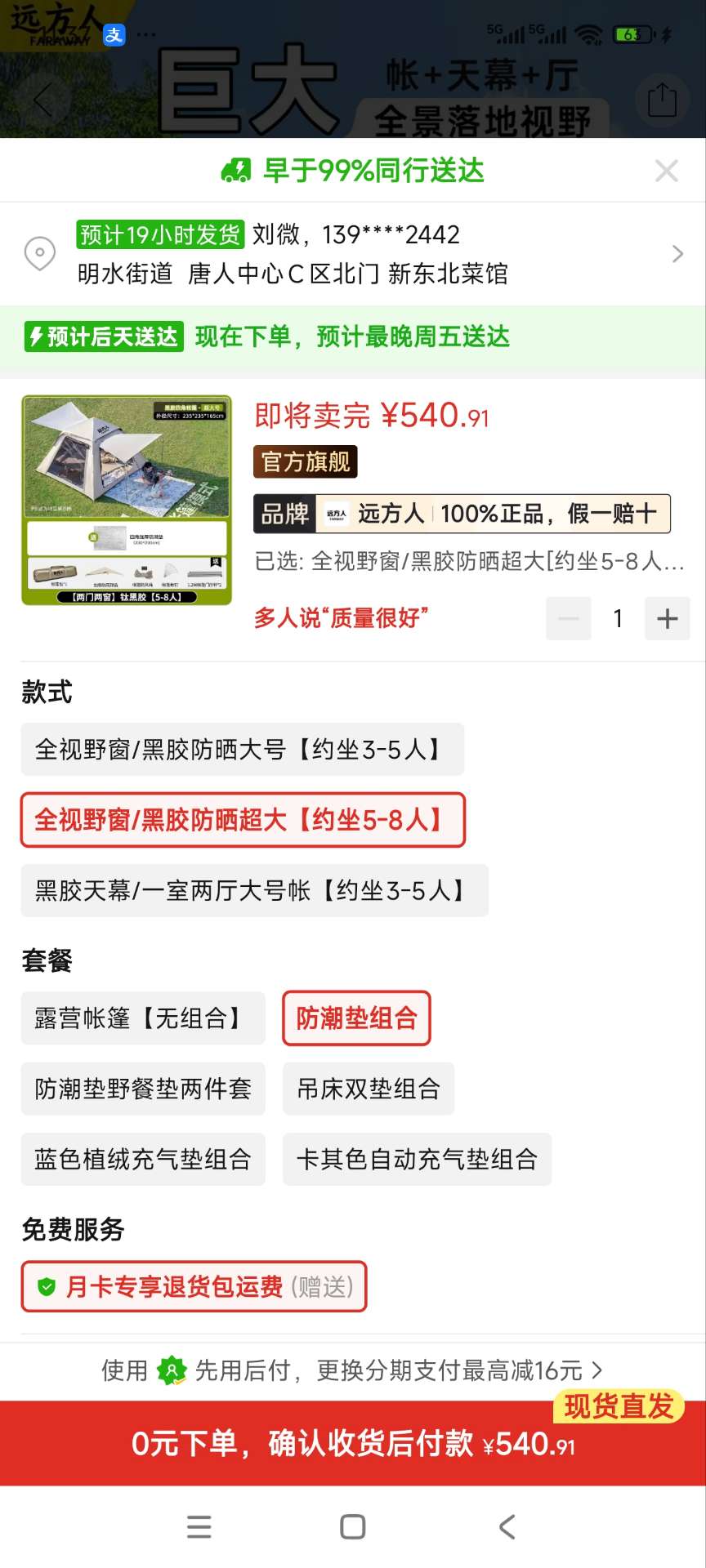Choose the 防潮垫组合 package

click(x=356, y=1018)
